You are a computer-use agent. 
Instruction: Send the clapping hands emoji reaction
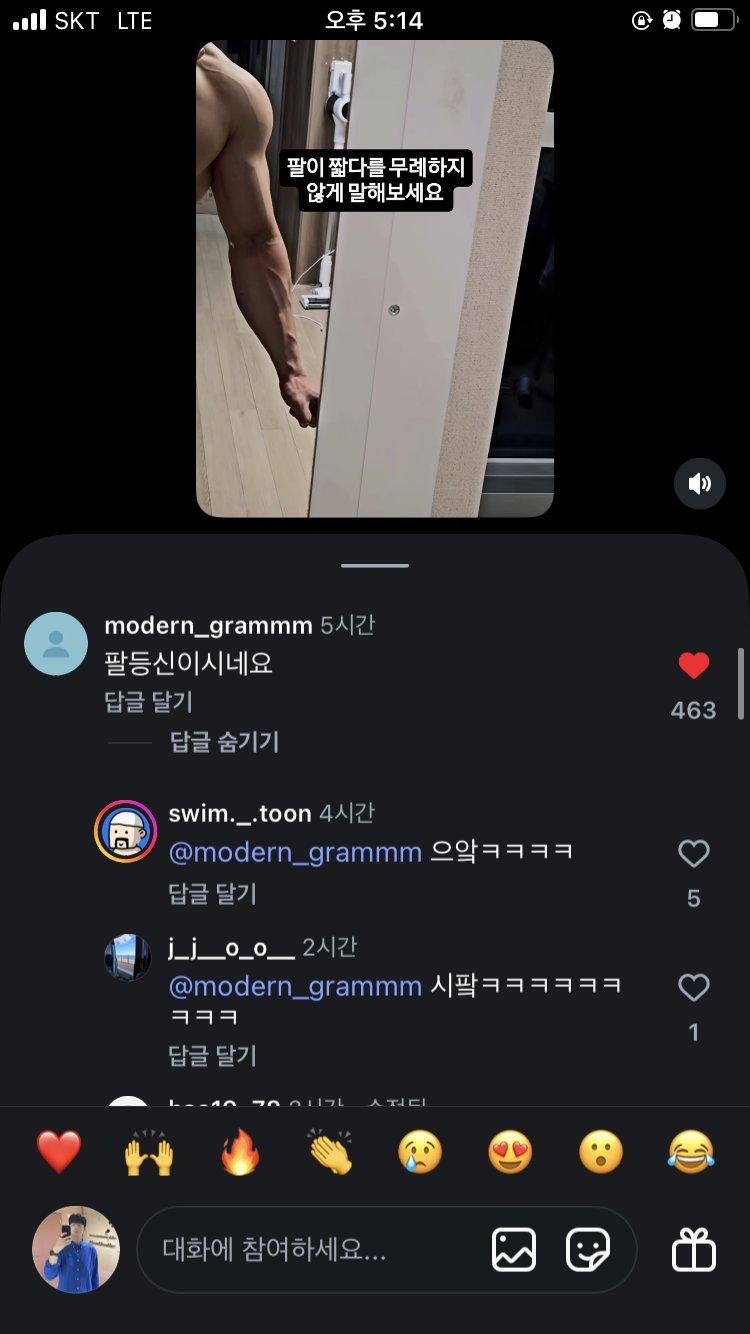(x=331, y=1153)
